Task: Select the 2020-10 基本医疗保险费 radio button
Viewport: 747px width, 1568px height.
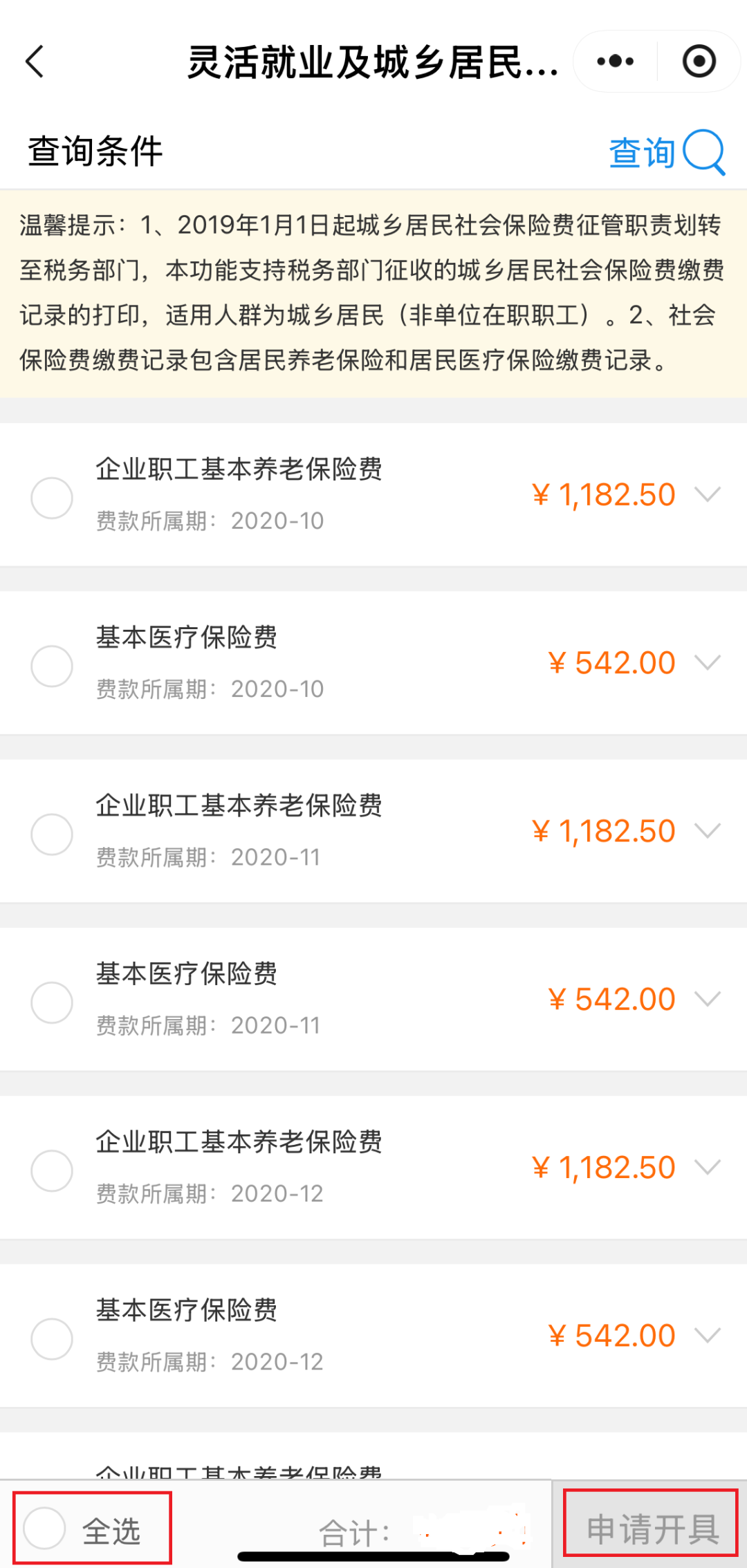Action: [x=52, y=666]
